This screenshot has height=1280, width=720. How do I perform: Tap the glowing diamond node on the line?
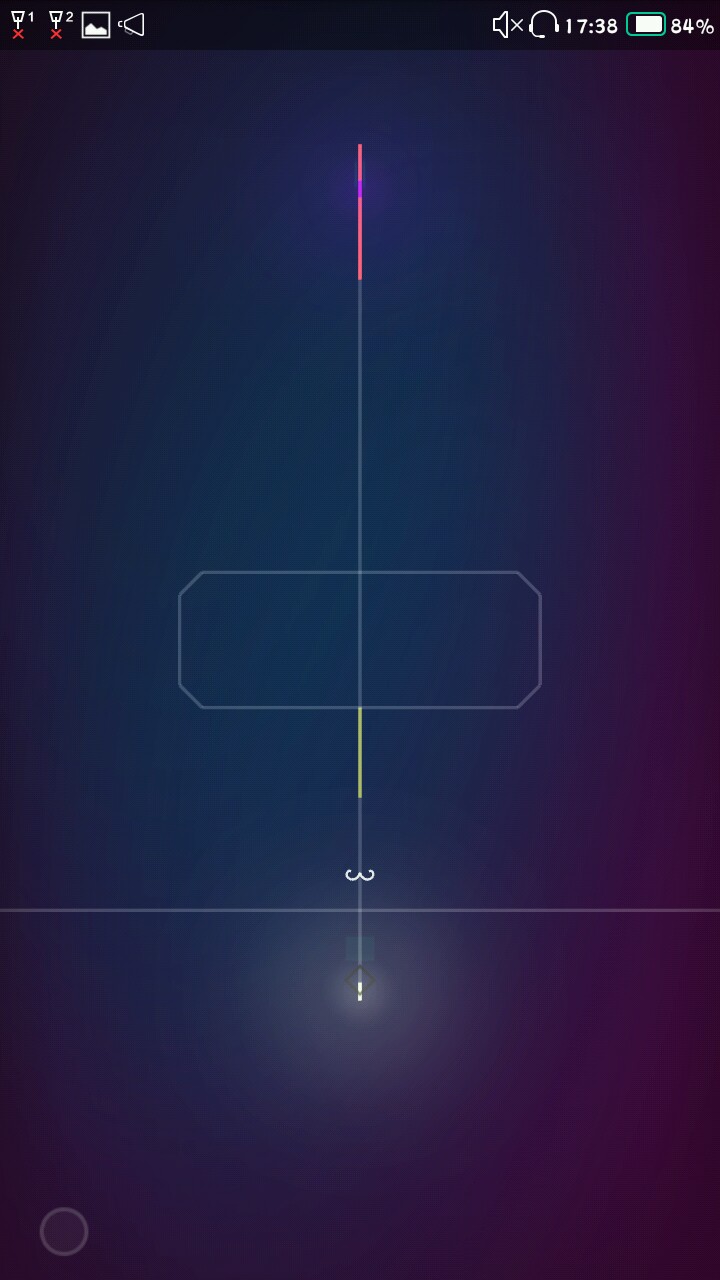(360, 982)
